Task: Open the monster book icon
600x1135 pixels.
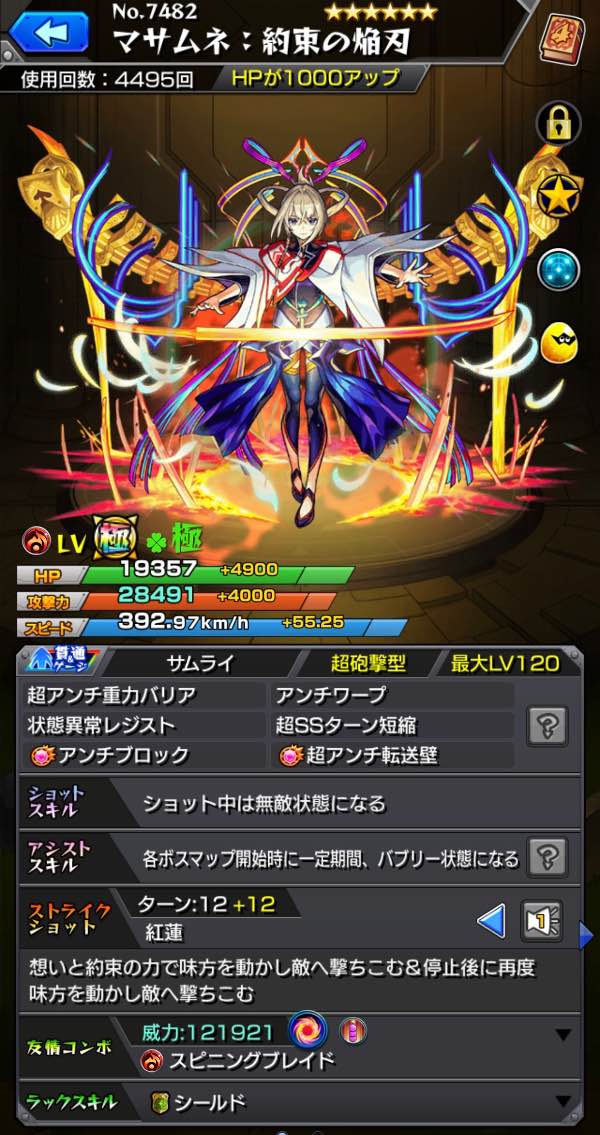Action: [x=561, y=41]
